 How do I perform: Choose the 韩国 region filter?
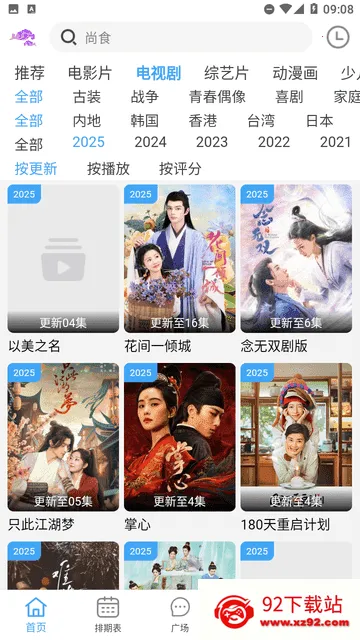[x=144, y=121]
